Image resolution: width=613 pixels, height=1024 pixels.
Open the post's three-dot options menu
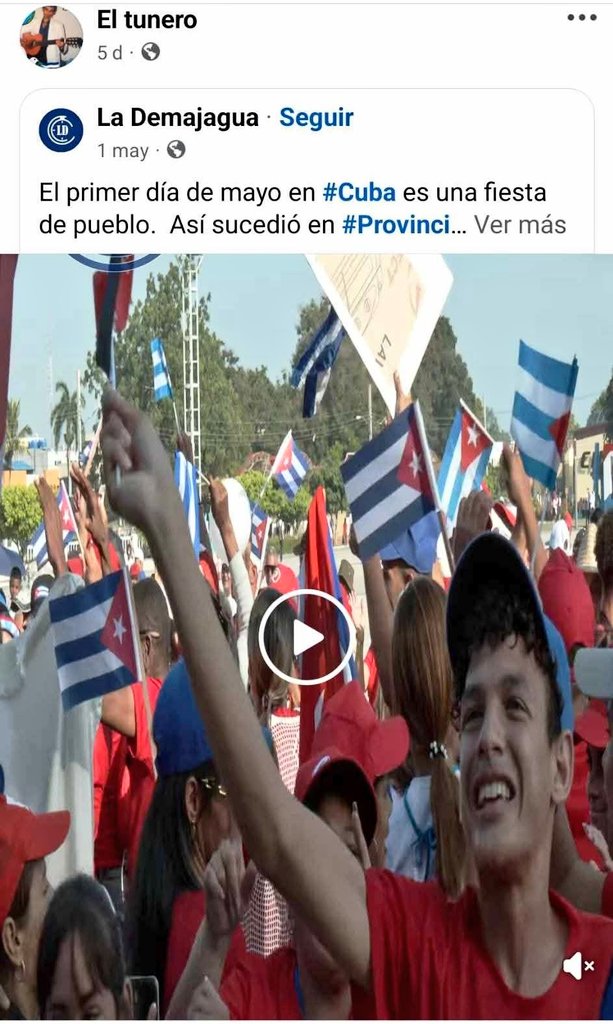pos(581,17)
